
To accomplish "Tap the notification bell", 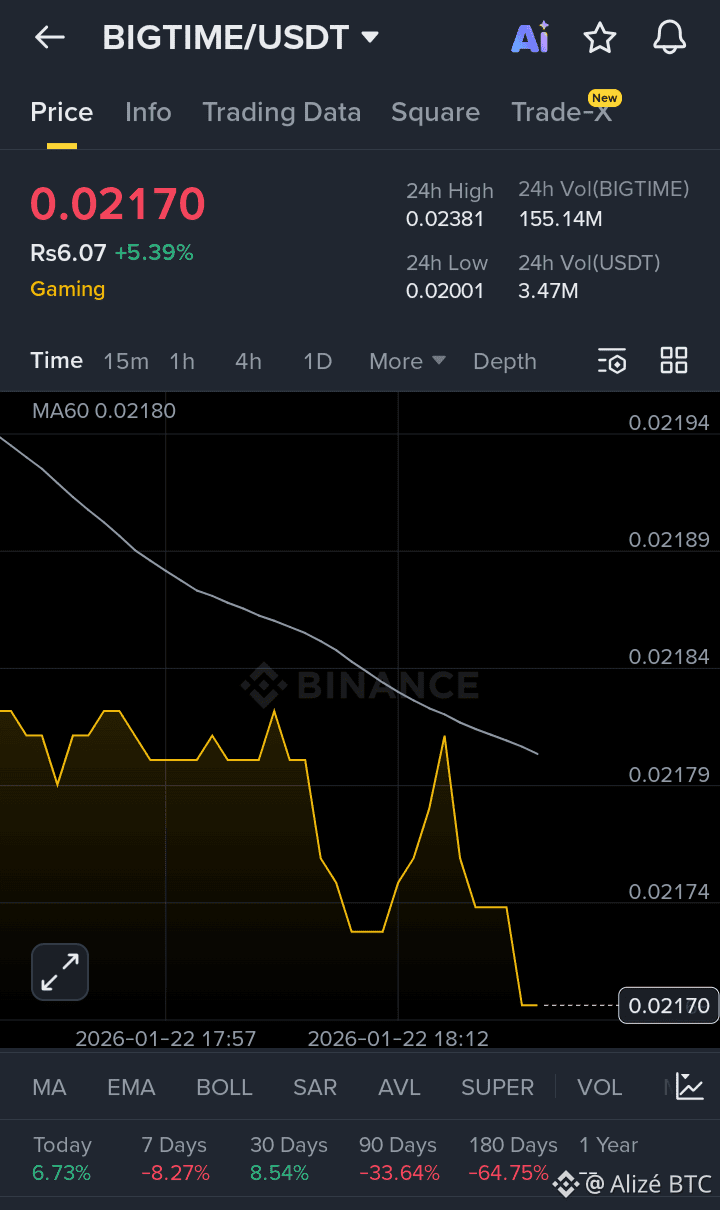I will pos(668,37).
